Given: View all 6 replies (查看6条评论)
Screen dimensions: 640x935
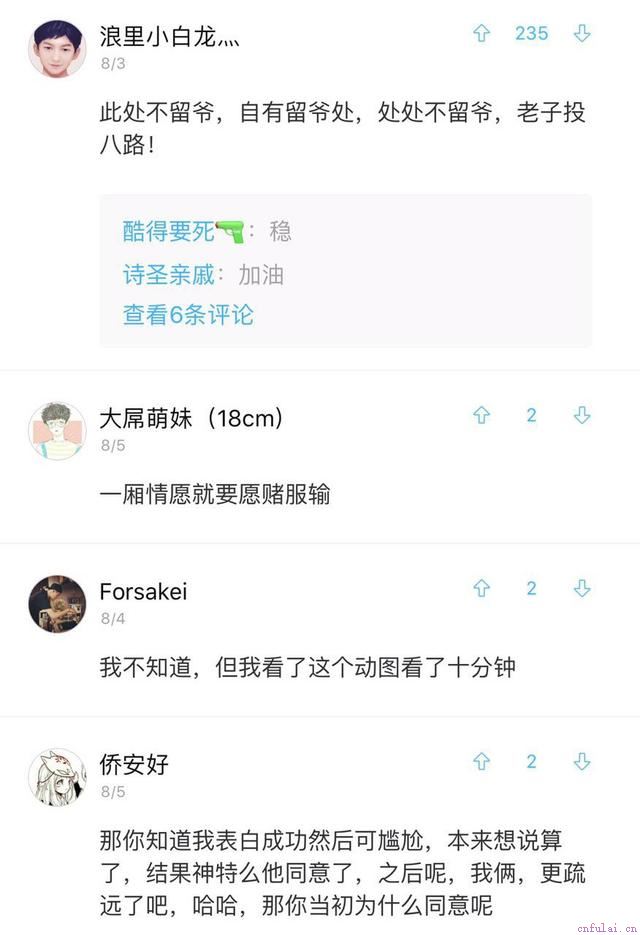Looking at the screenshot, I should click(x=188, y=315).
